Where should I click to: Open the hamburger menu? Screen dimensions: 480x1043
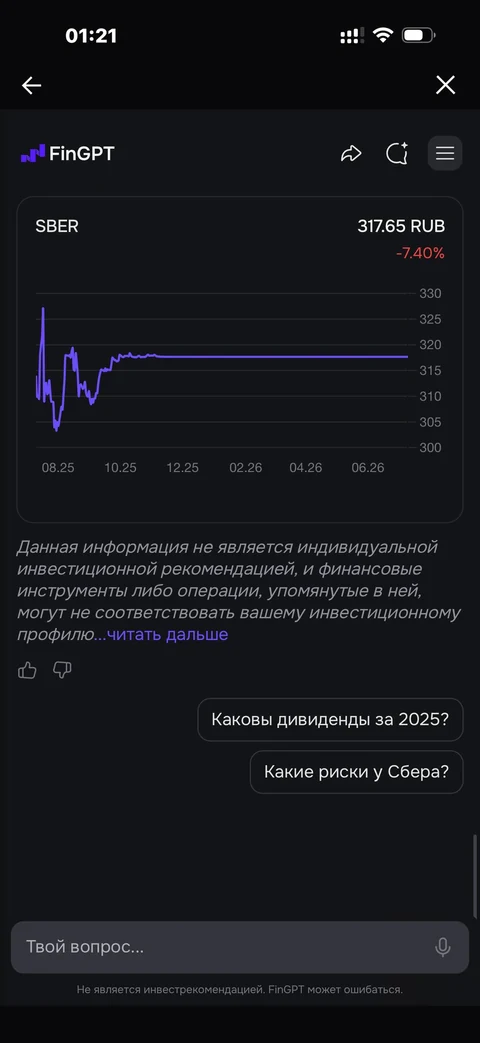pos(445,154)
